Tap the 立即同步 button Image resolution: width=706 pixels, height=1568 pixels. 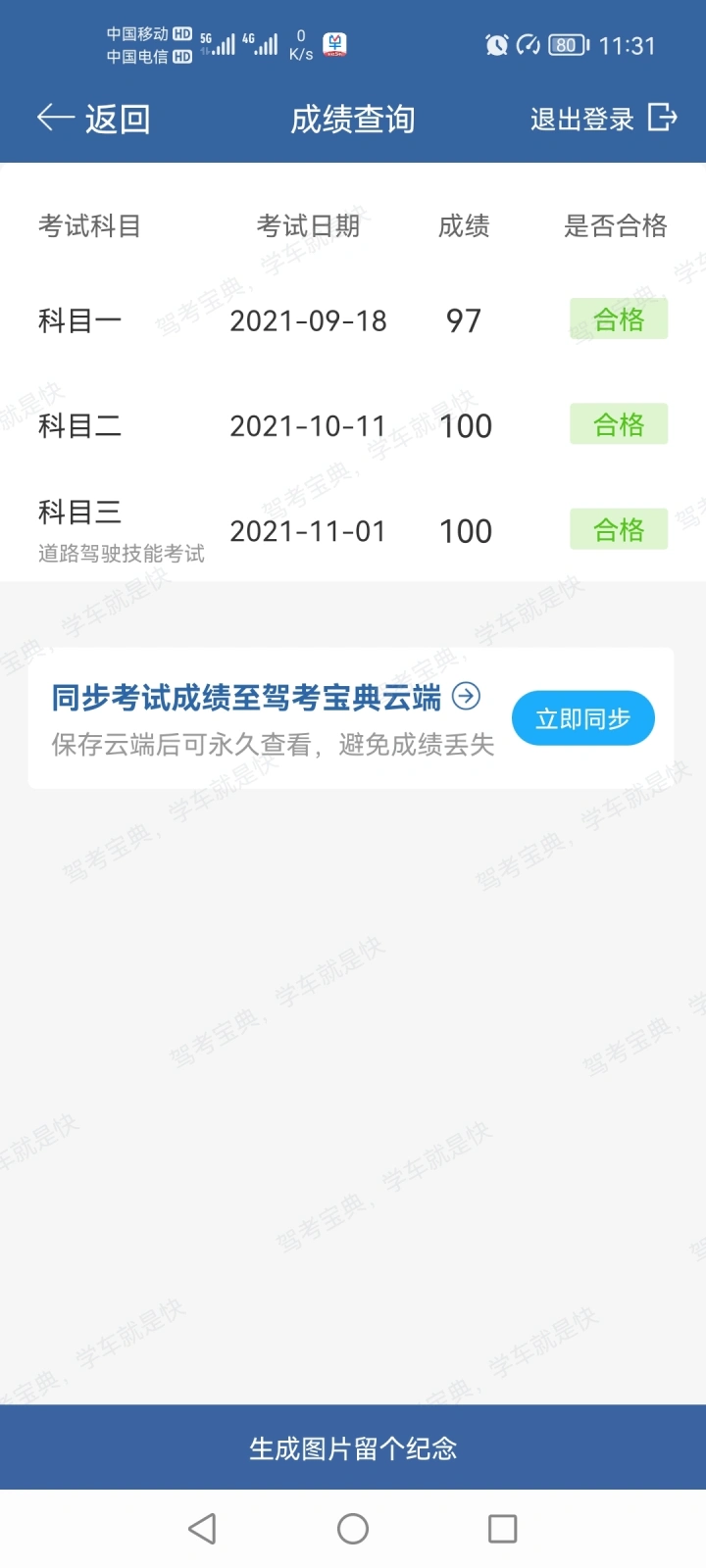click(x=583, y=718)
